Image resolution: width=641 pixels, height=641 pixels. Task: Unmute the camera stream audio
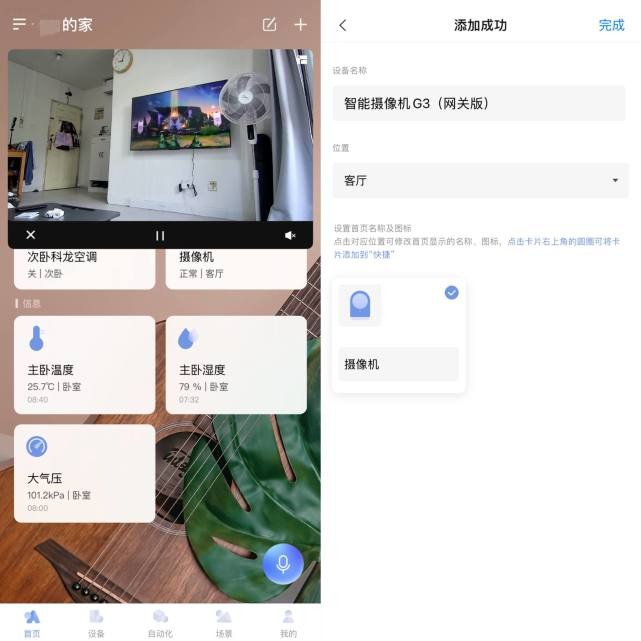[290, 235]
